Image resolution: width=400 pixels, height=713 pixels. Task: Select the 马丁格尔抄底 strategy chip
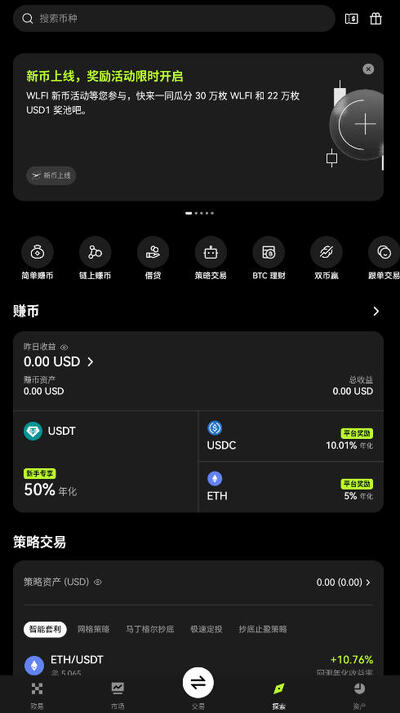150,629
